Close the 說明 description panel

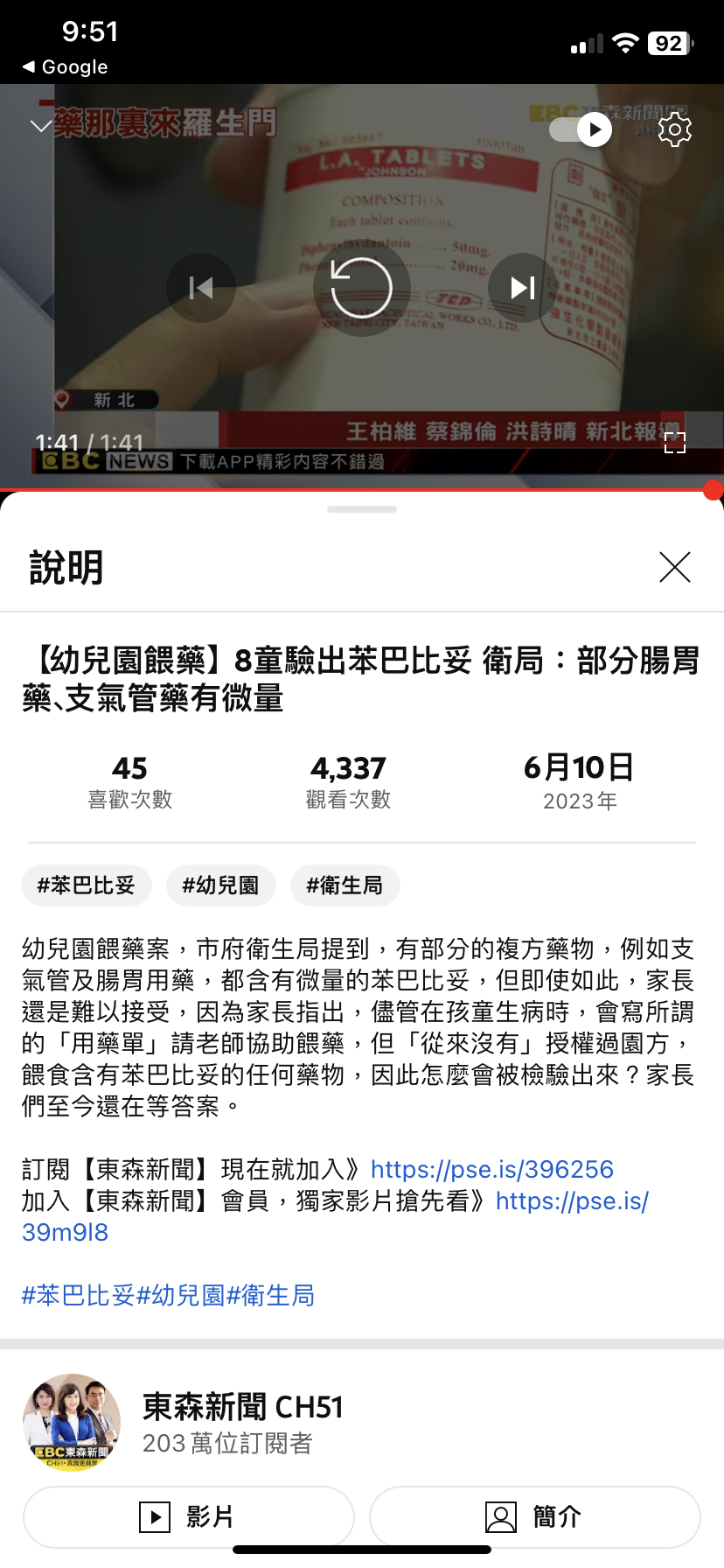click(674, 567)
